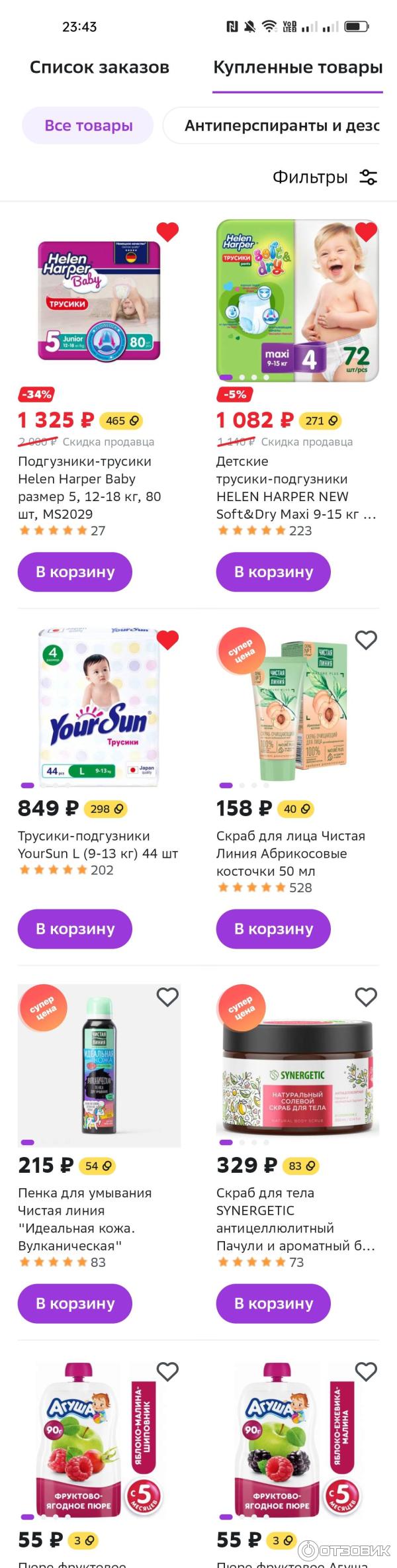Open the Фильтры options
Screen dimensions: 397x1568
pyautogui.click(x=324, y=177)
